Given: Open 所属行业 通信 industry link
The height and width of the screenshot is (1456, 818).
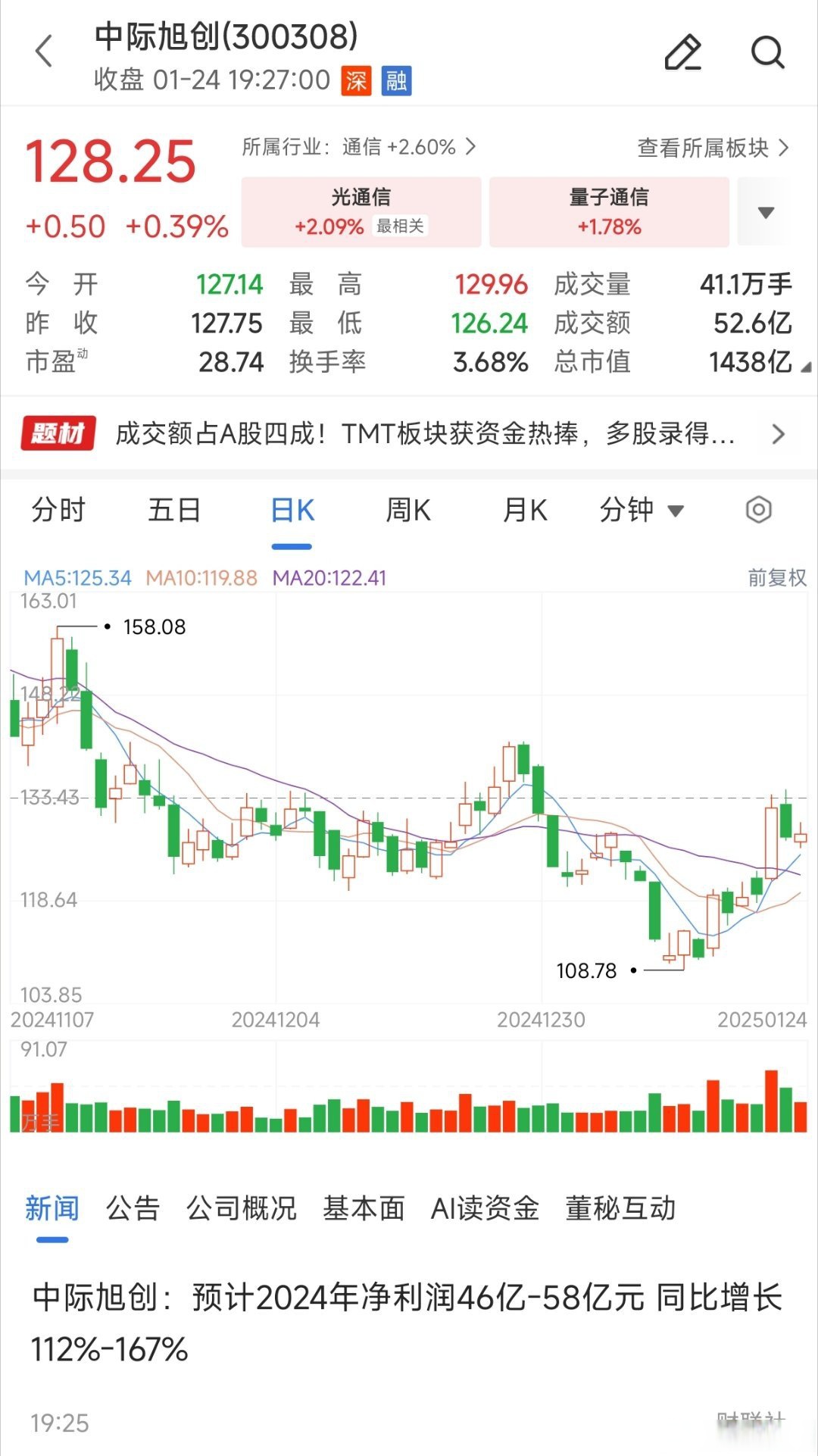Looking at the screenshot, I should (359, 147).
